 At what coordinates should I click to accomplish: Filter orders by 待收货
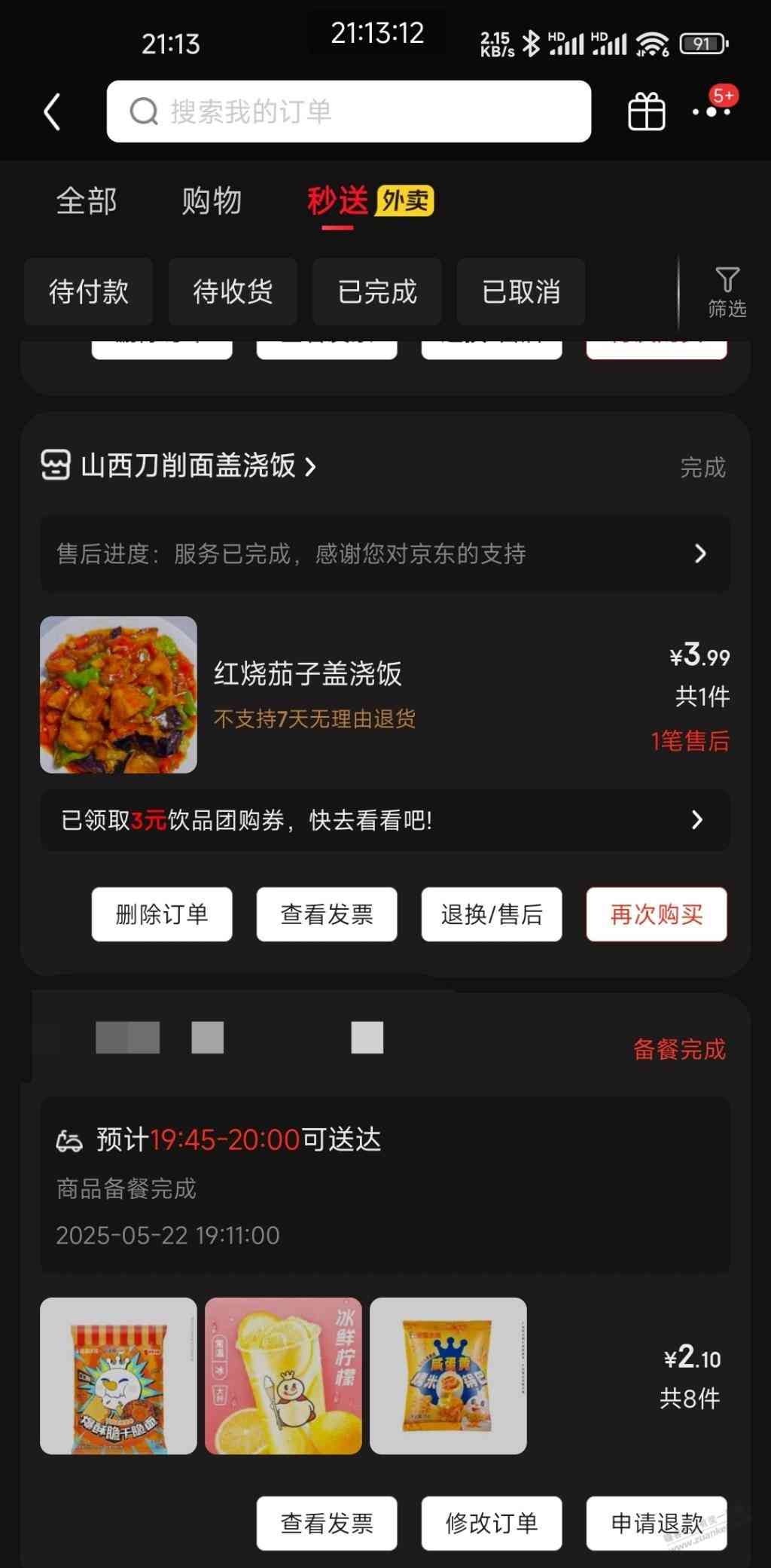(233, 291)
